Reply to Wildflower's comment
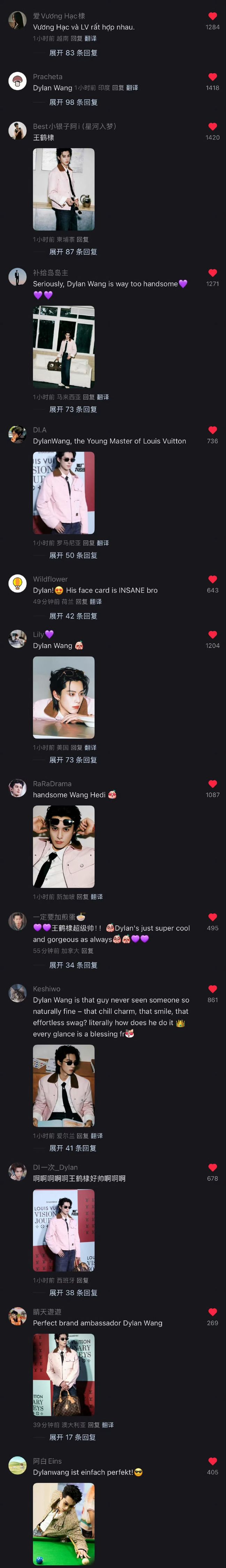This screenshot has width=226, height=1568. point(81,602)
